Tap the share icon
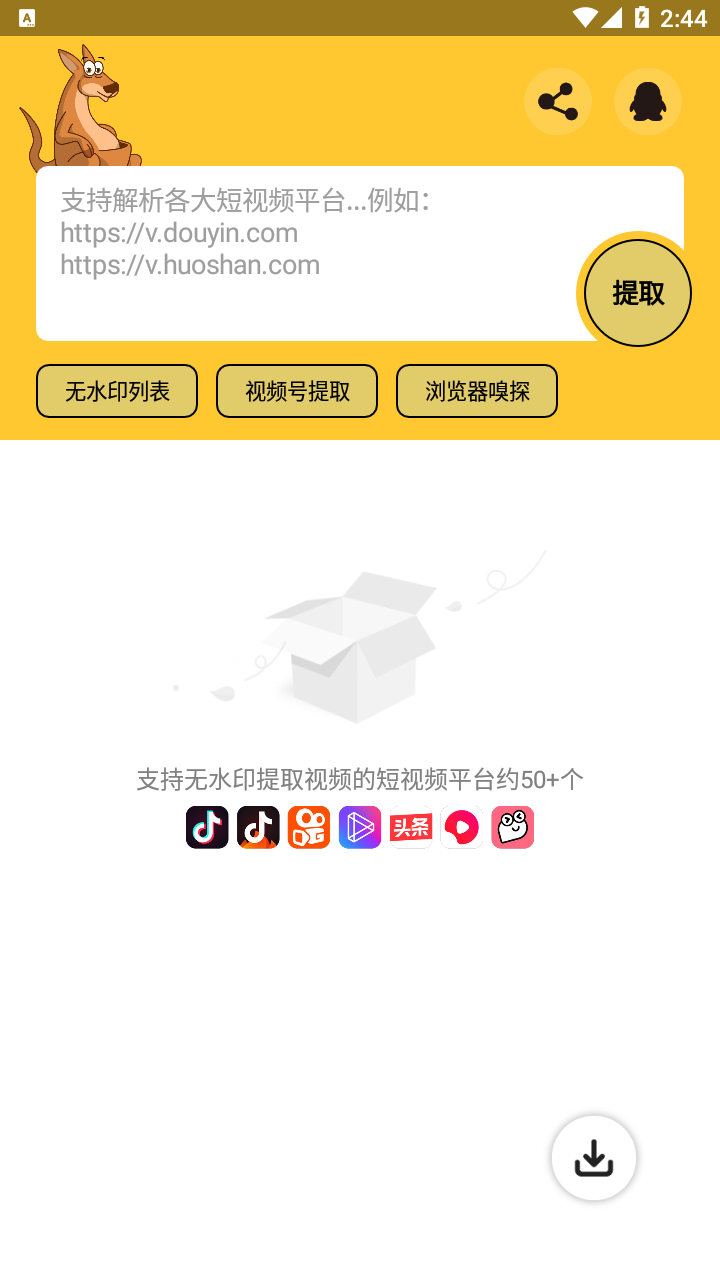Screen dimensions: 720x1280 pyautogui.click(x=557, y=102)
